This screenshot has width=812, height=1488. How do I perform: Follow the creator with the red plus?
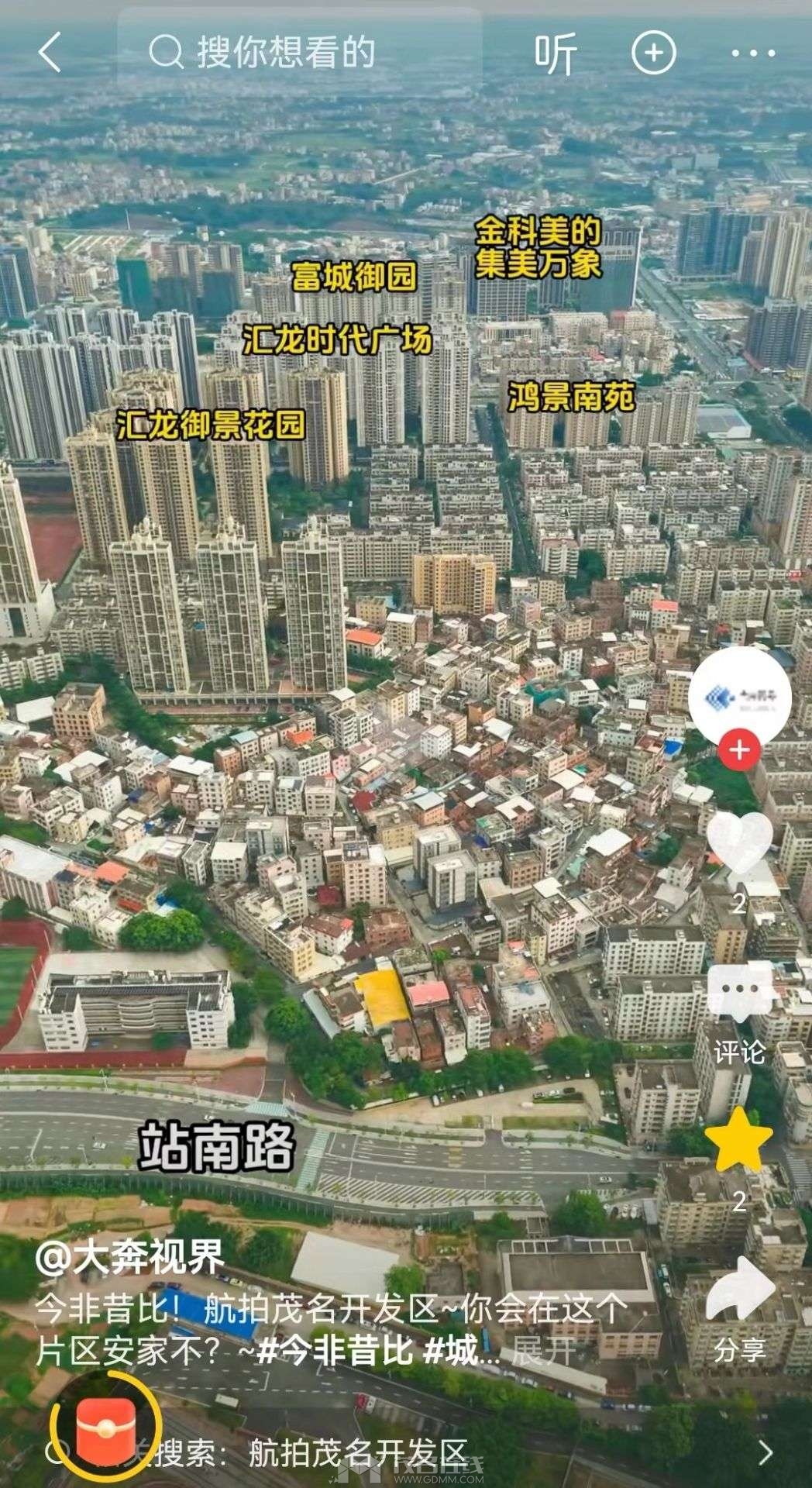[x=740, y=750]
